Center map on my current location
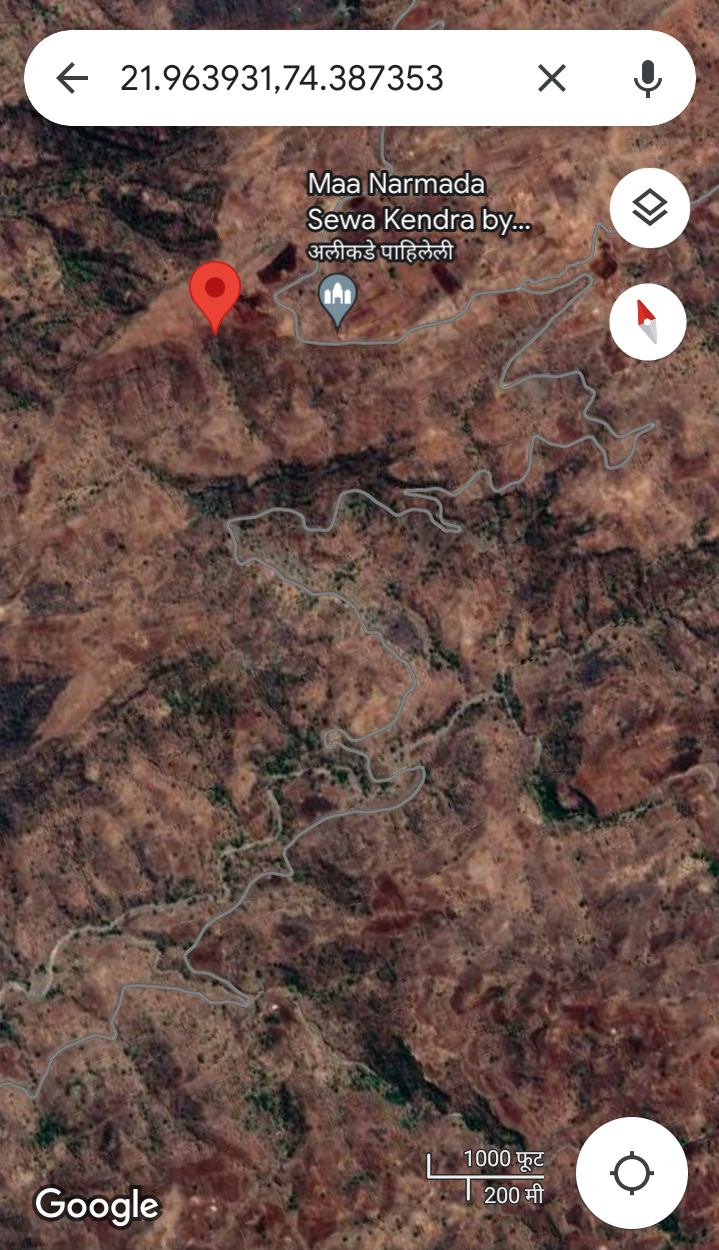 tap(632, 1173)
